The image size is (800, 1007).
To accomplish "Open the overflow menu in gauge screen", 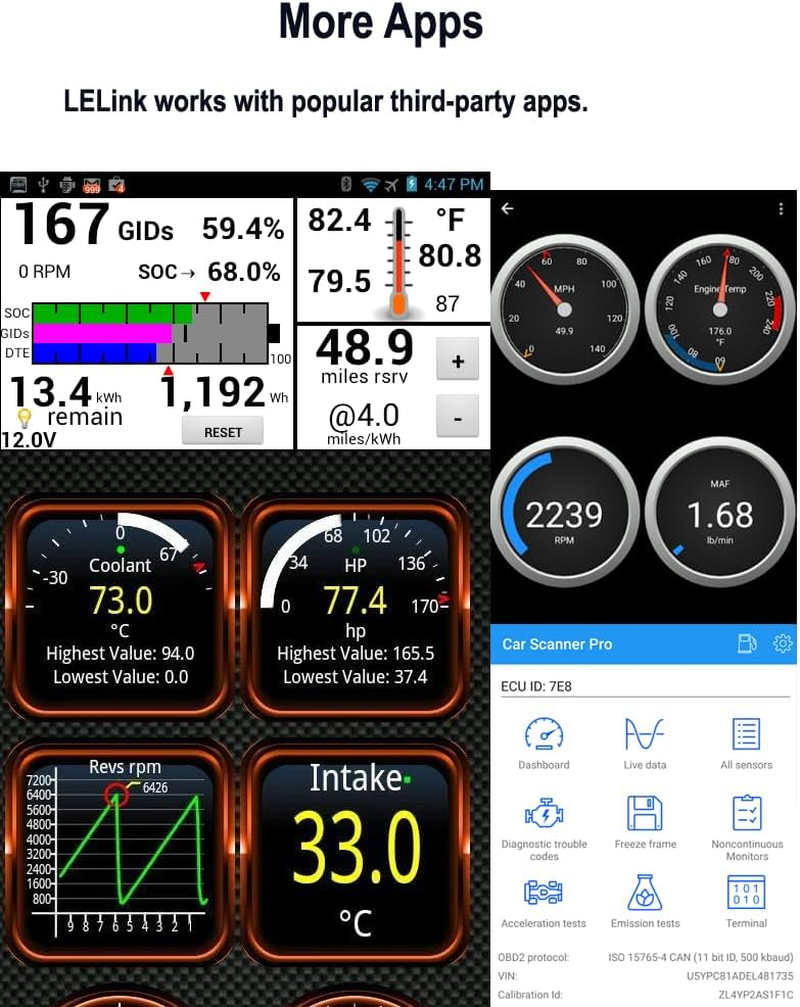I will click(x=783, y=208).
